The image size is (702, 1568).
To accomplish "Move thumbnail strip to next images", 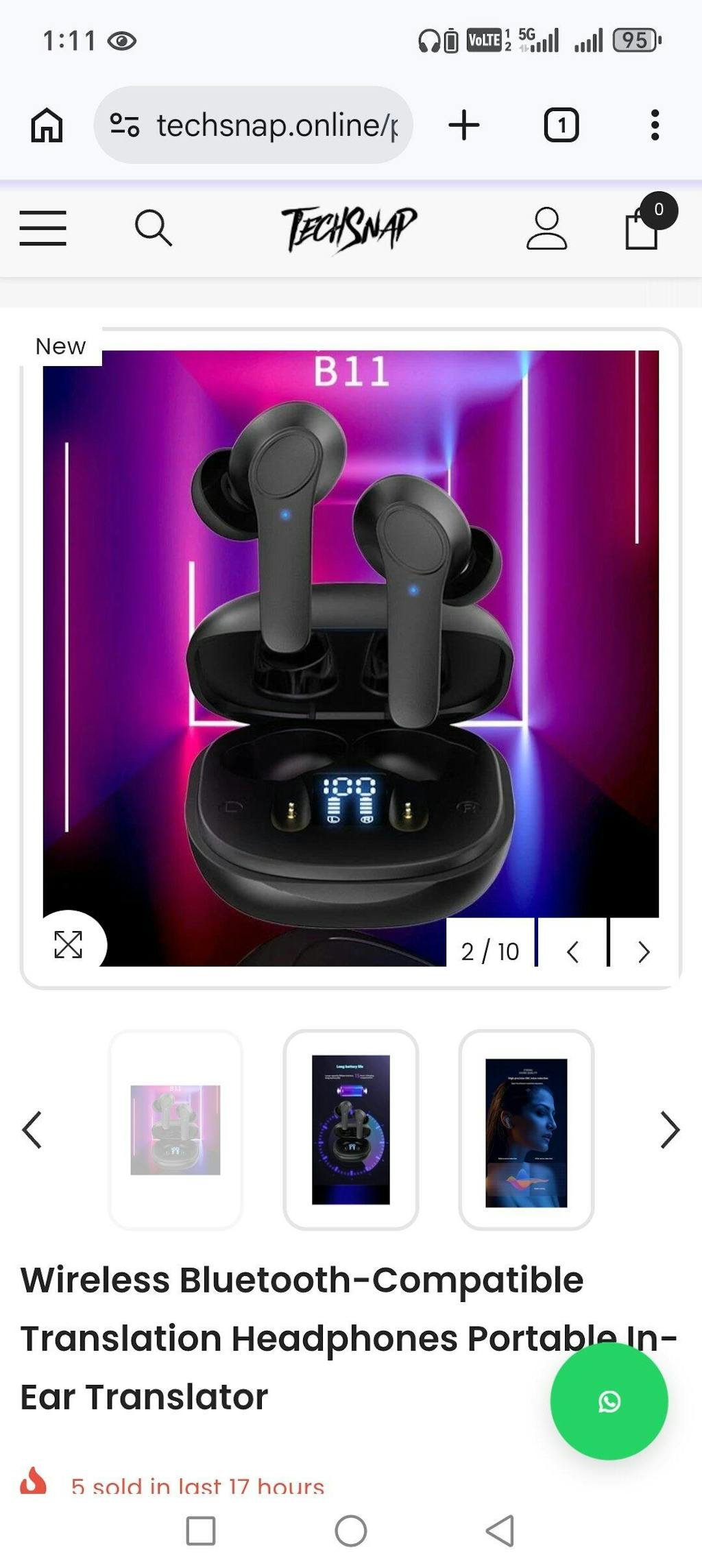I will coord(670,1130).
